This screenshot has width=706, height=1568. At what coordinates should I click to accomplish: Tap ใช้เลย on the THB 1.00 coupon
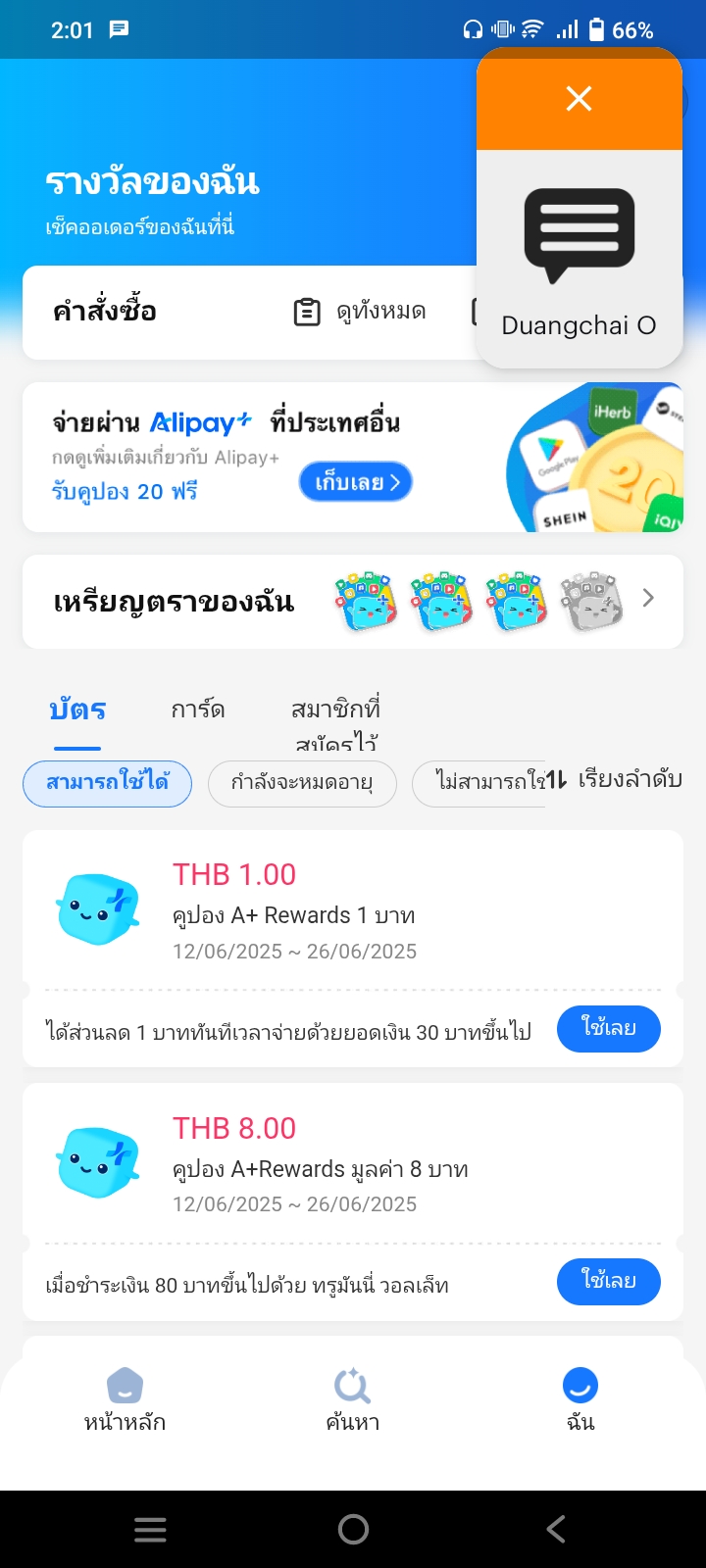(608, 1028)
